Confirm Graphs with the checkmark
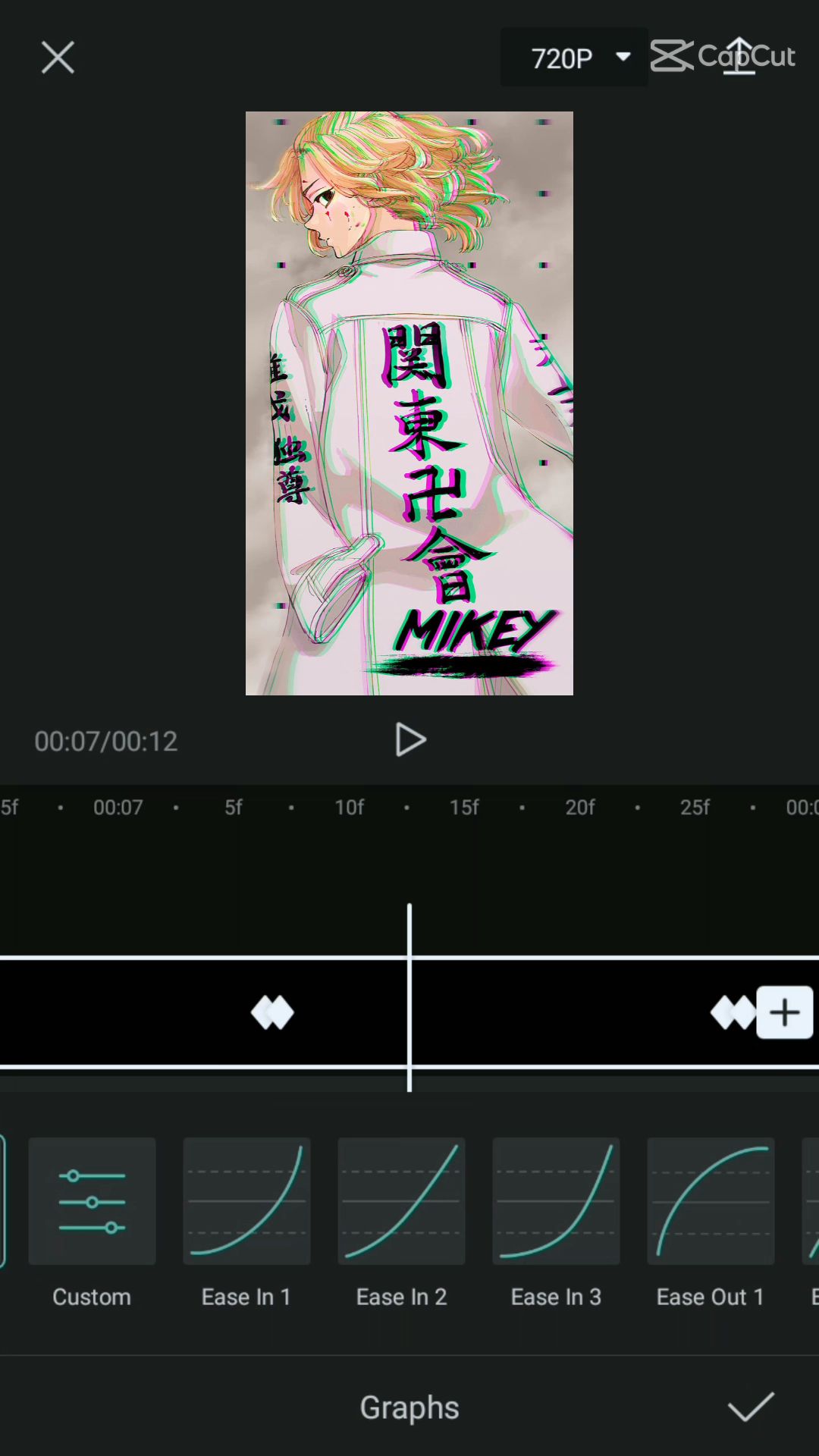819x1456 pixels. point(751,1407)
